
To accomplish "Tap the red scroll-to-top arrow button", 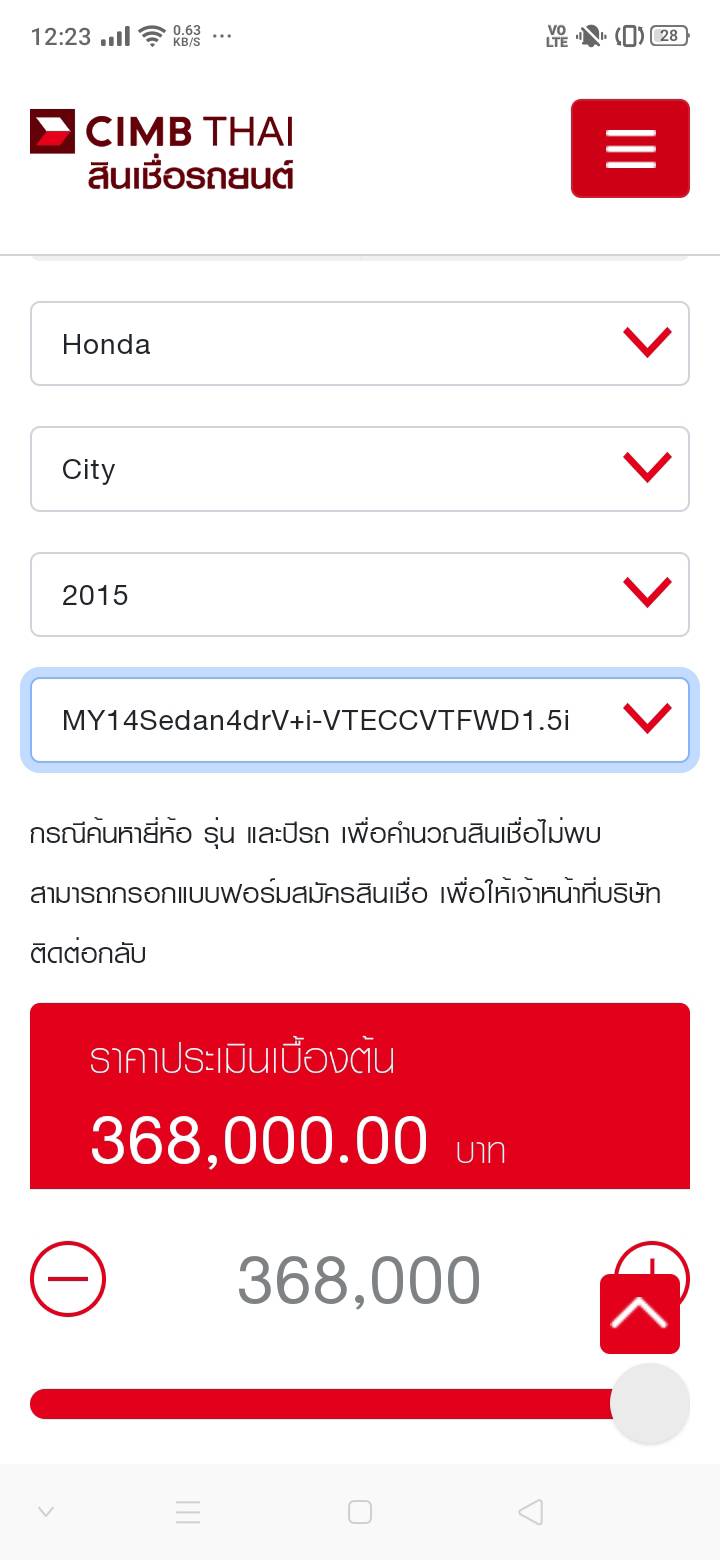I will [x=640, y=1314].
